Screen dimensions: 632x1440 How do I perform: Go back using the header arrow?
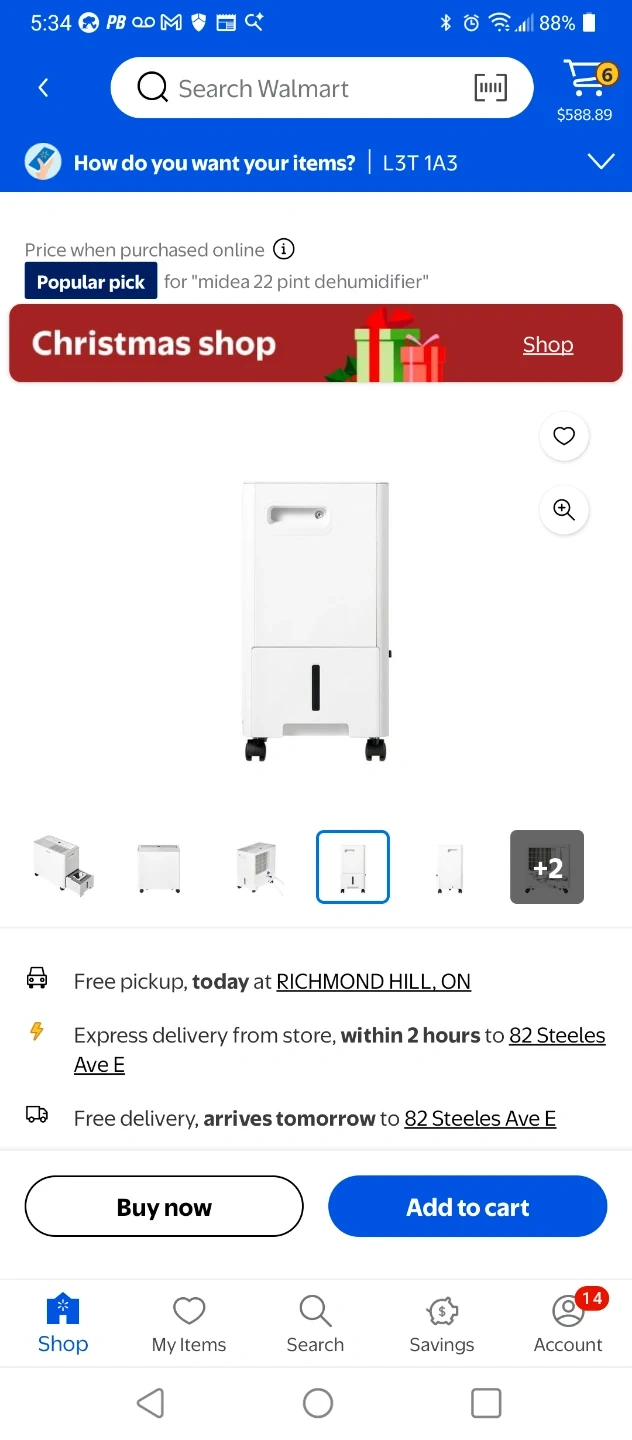[43, 88]
